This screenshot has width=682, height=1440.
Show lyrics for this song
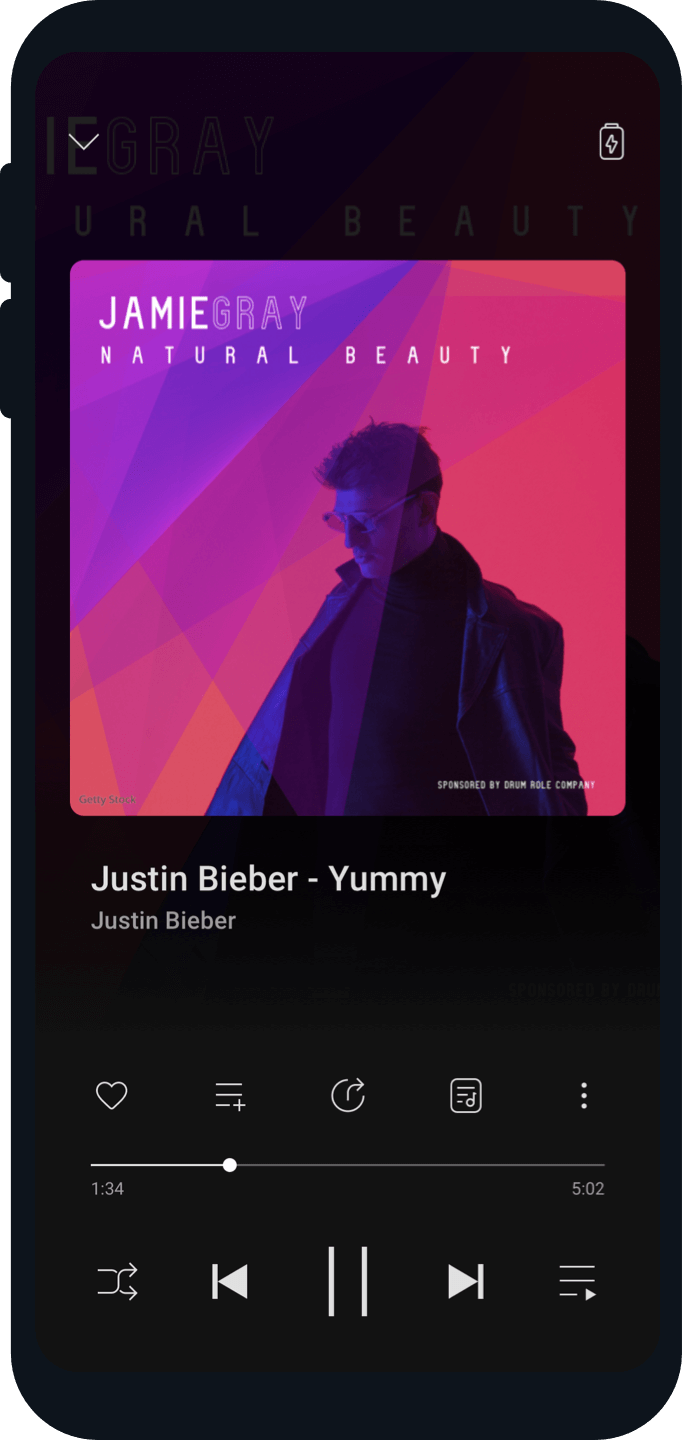point(466,1096)
